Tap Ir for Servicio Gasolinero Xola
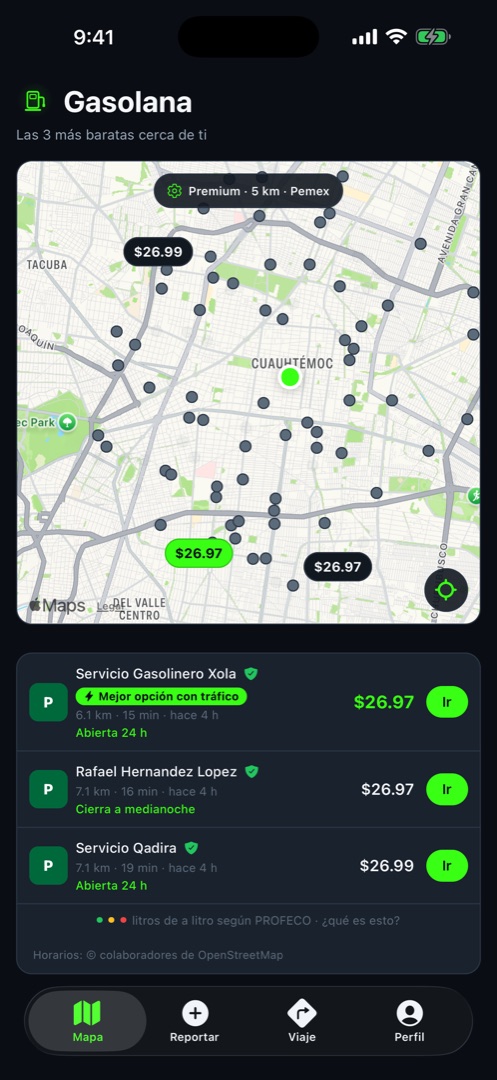The image size is (497, 1080). pyautogui.click(x=447, y=702)
